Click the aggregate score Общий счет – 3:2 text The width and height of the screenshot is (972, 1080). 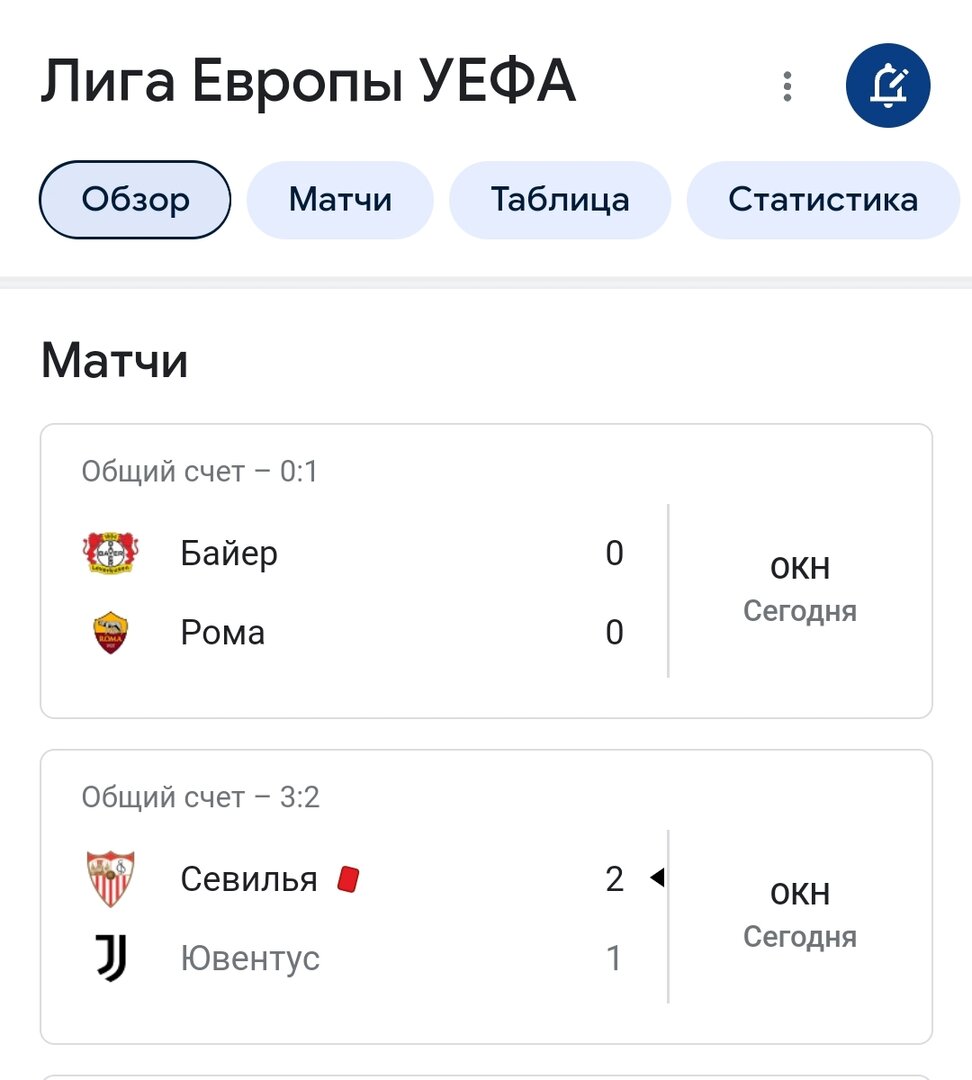(x=203, y=797)
